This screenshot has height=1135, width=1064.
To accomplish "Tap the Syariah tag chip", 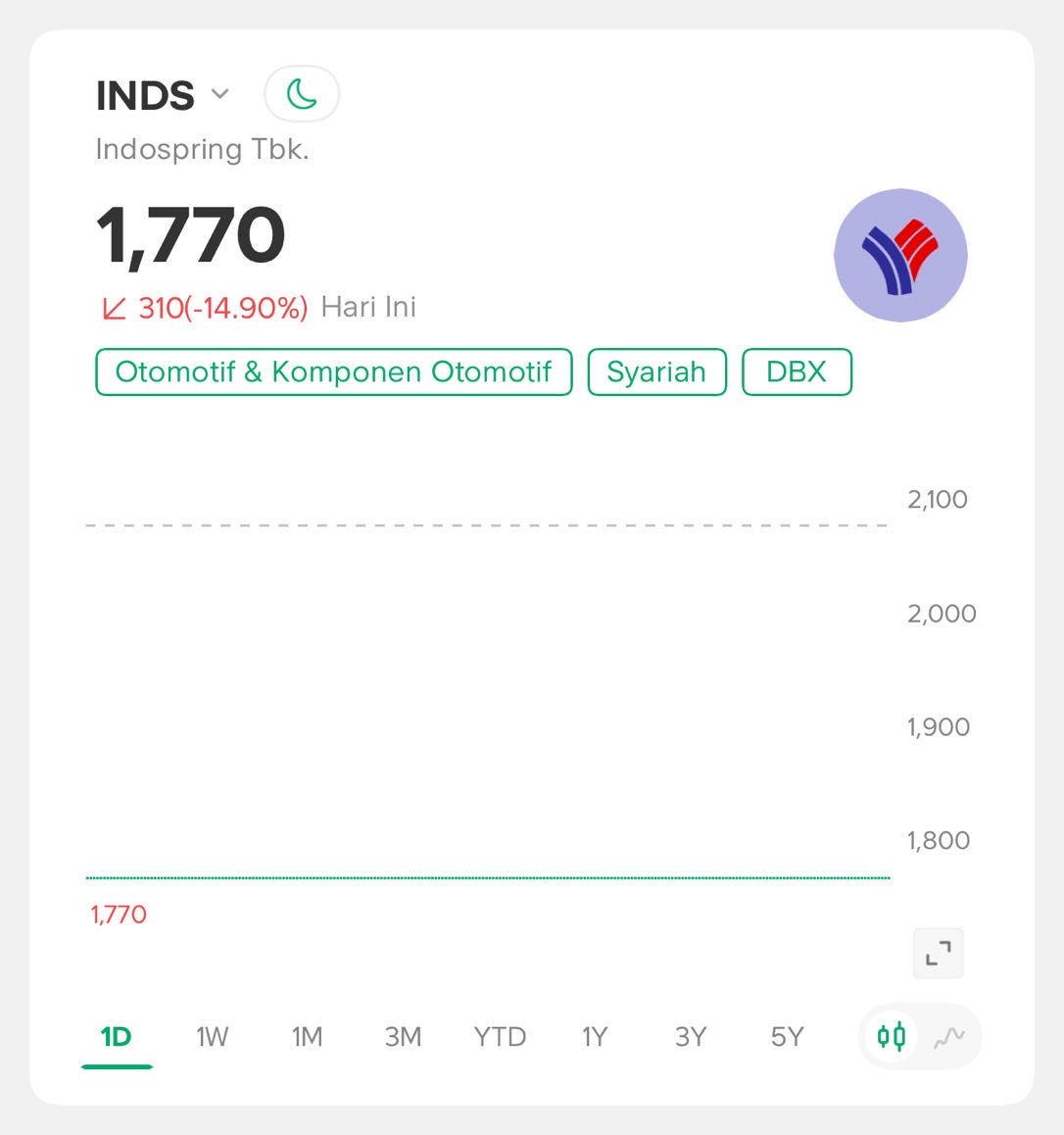I will (x=656, y=371).
